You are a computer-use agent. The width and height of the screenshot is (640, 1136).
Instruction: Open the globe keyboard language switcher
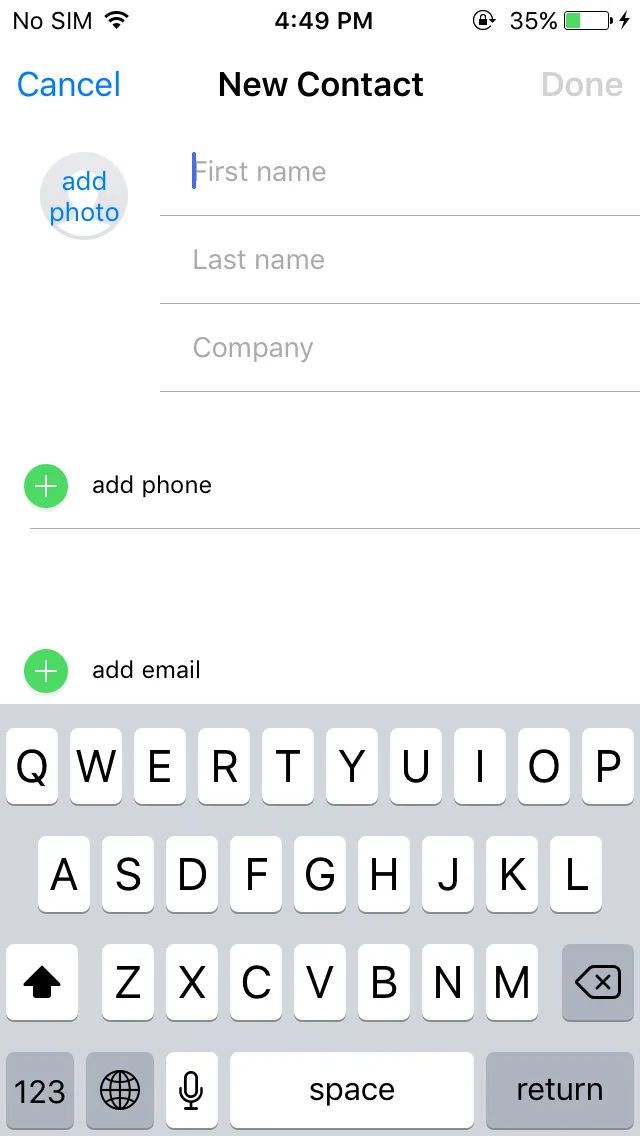click(120, 1089)
